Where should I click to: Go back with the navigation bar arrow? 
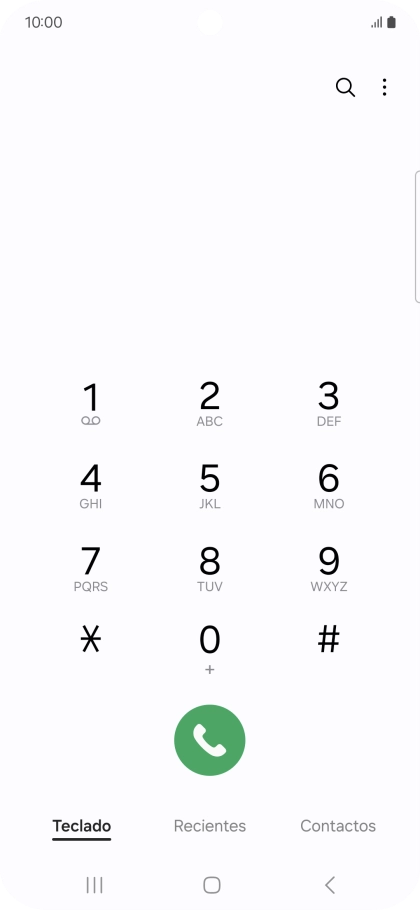[330, 885]
